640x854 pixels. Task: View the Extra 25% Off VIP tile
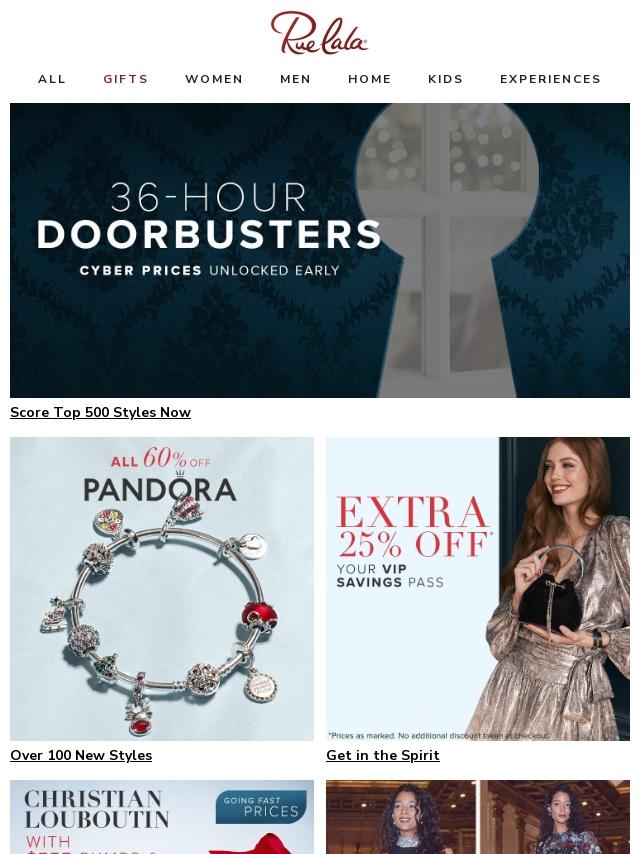tap(478, 588)
